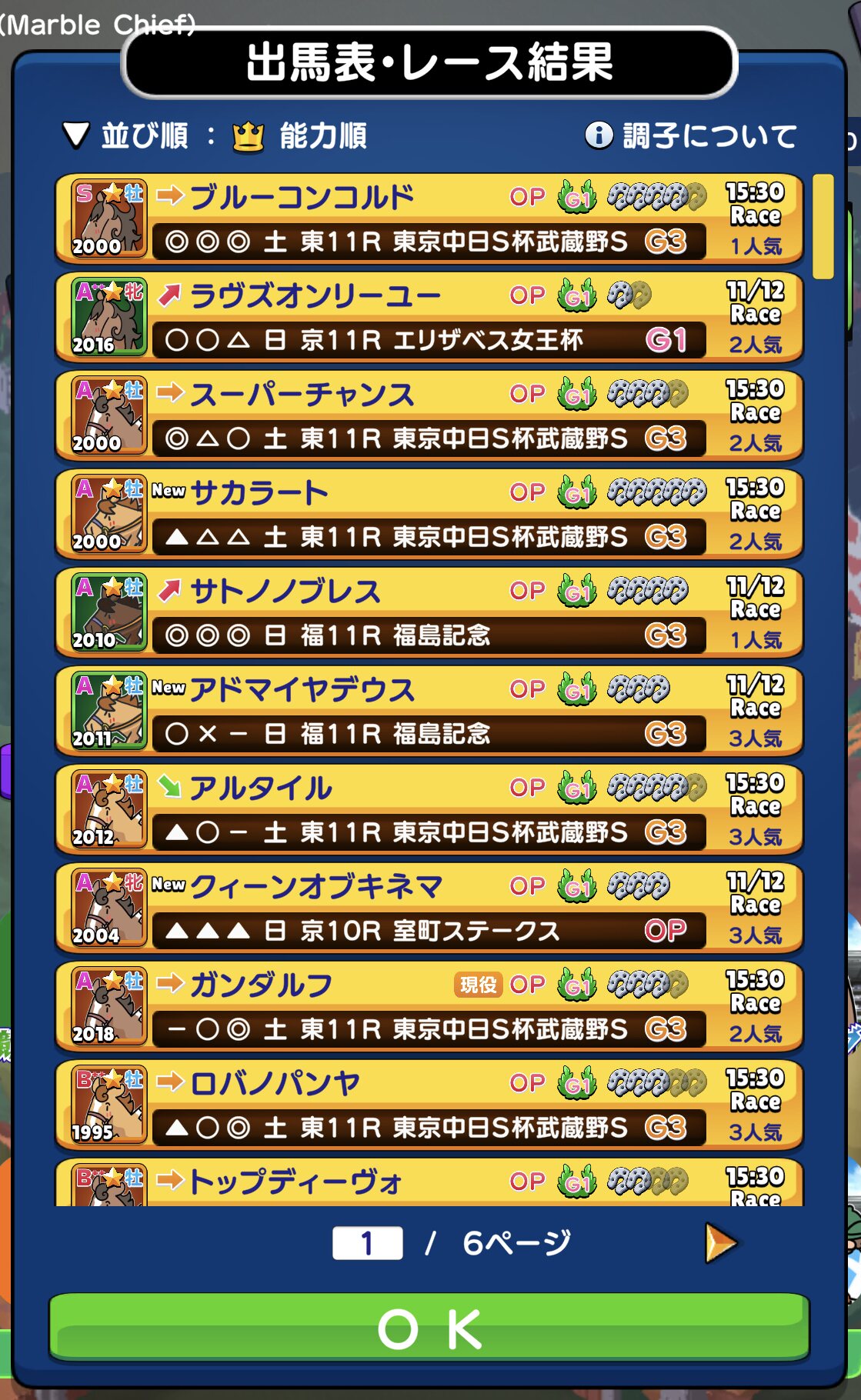Tap the page number 1 field
Screen dimensions: 861x1400
[x=367, y=1243]
